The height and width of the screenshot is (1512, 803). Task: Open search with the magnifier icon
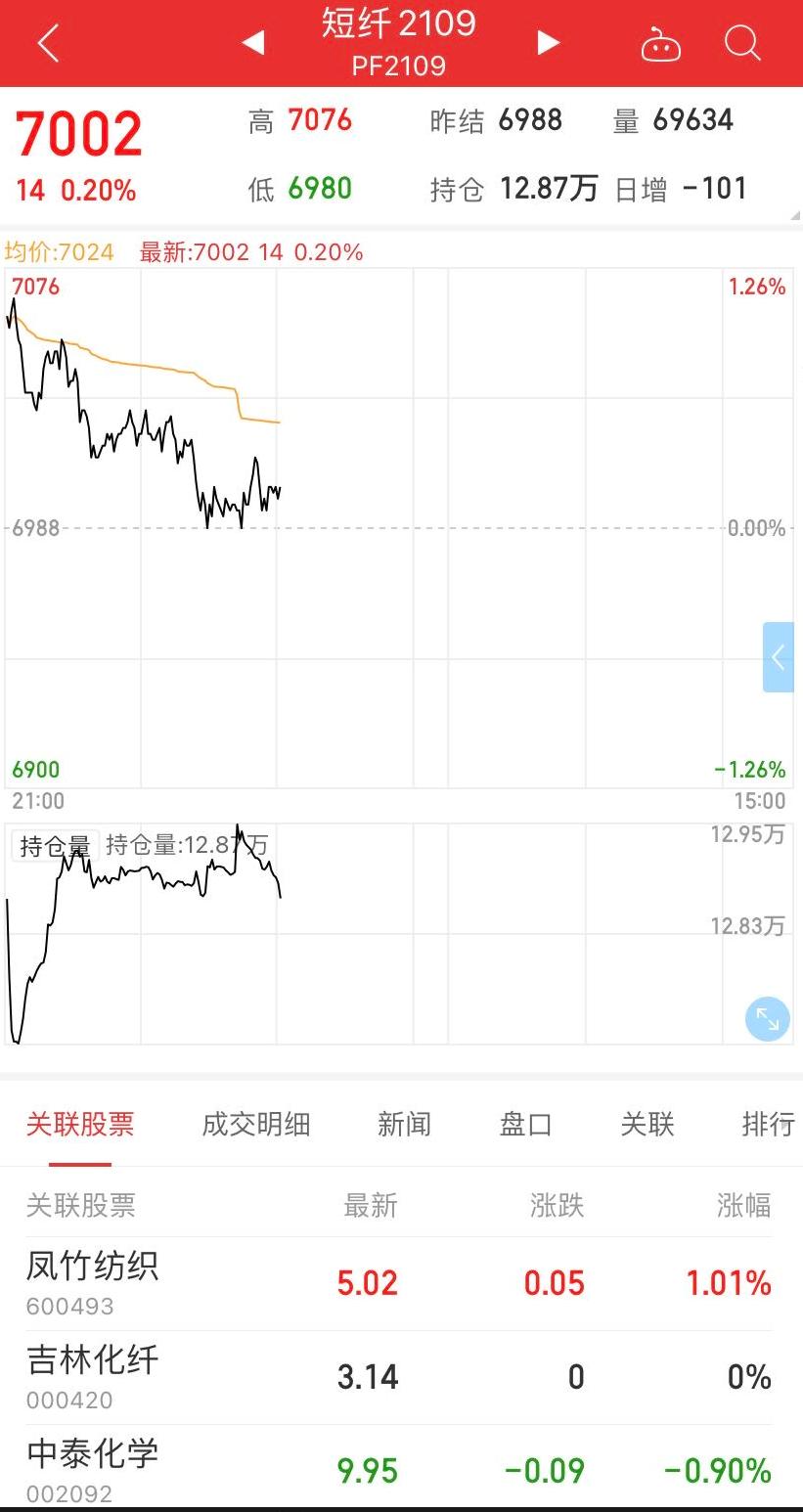742,43
